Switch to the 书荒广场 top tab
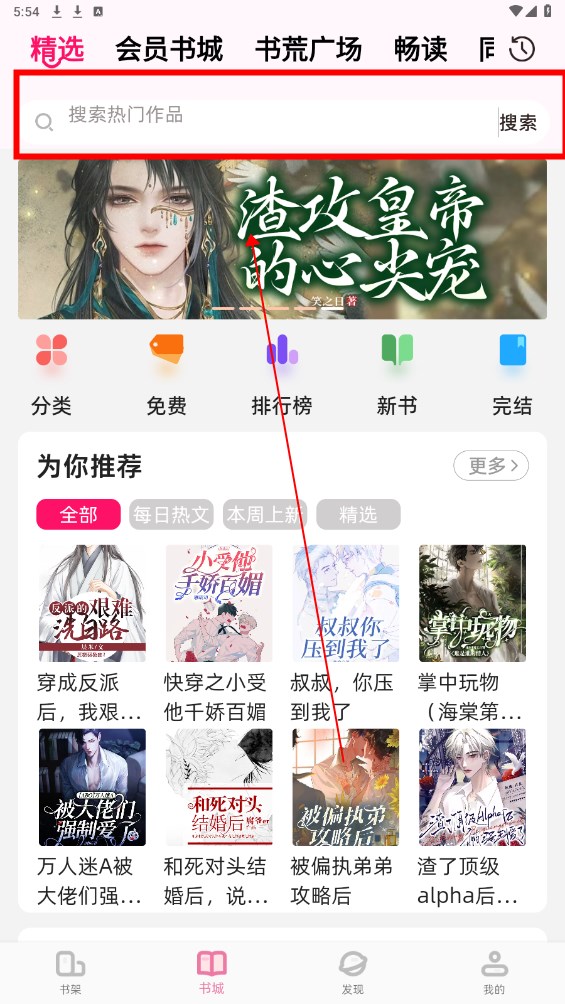Viewport: 565px width, 1004px height. (x=309, y=49)
